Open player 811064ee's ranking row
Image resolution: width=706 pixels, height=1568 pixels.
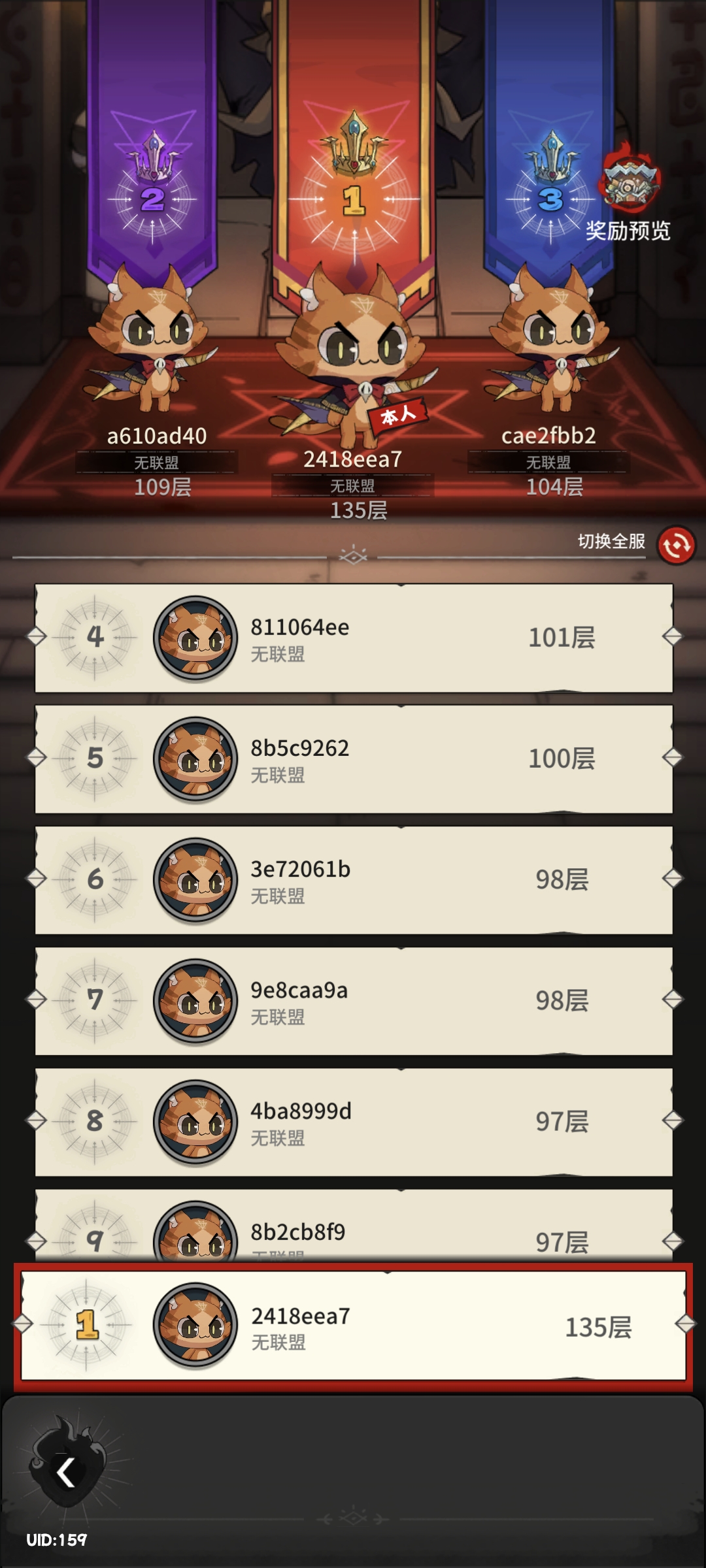pos(353,638)
